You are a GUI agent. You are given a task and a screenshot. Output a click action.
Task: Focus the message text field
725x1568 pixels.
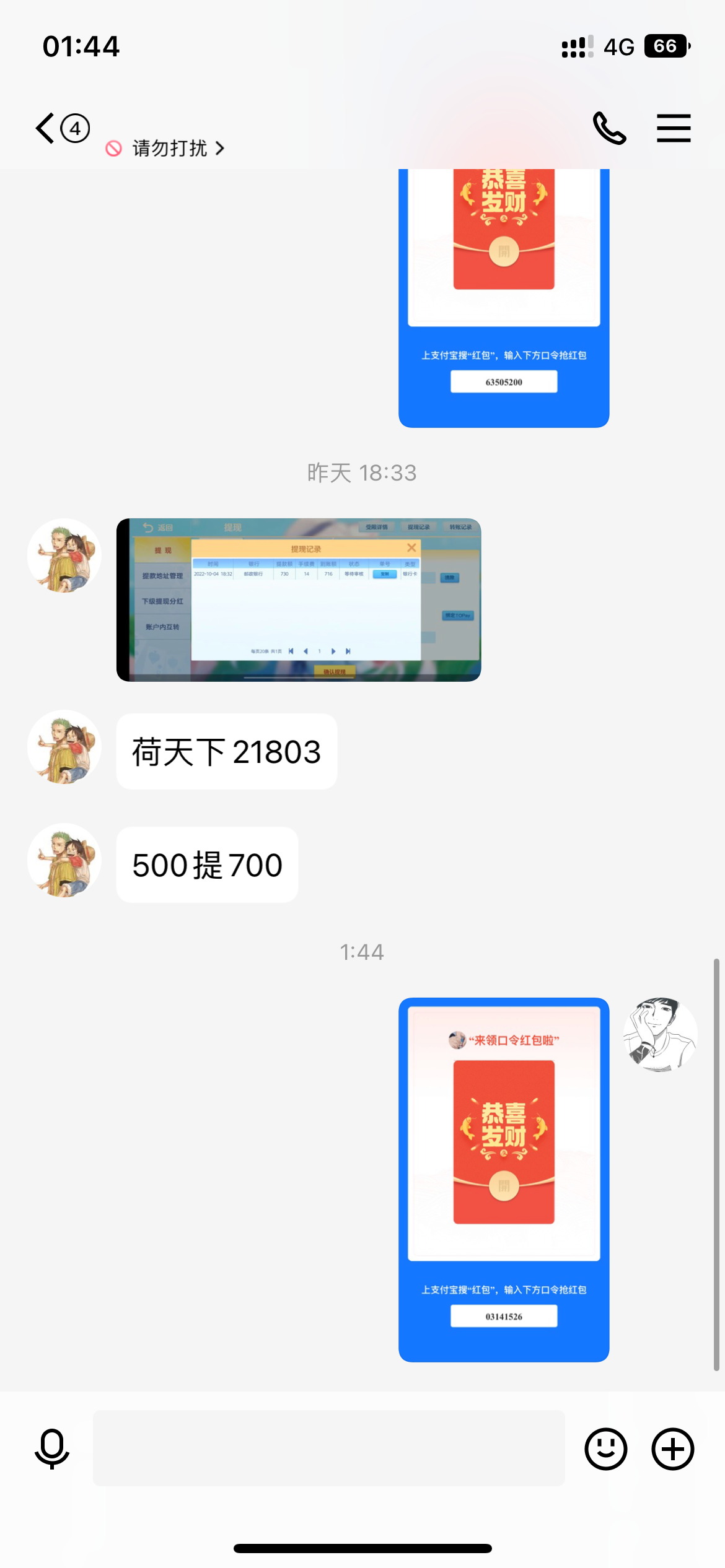[x=328, y=1448]
